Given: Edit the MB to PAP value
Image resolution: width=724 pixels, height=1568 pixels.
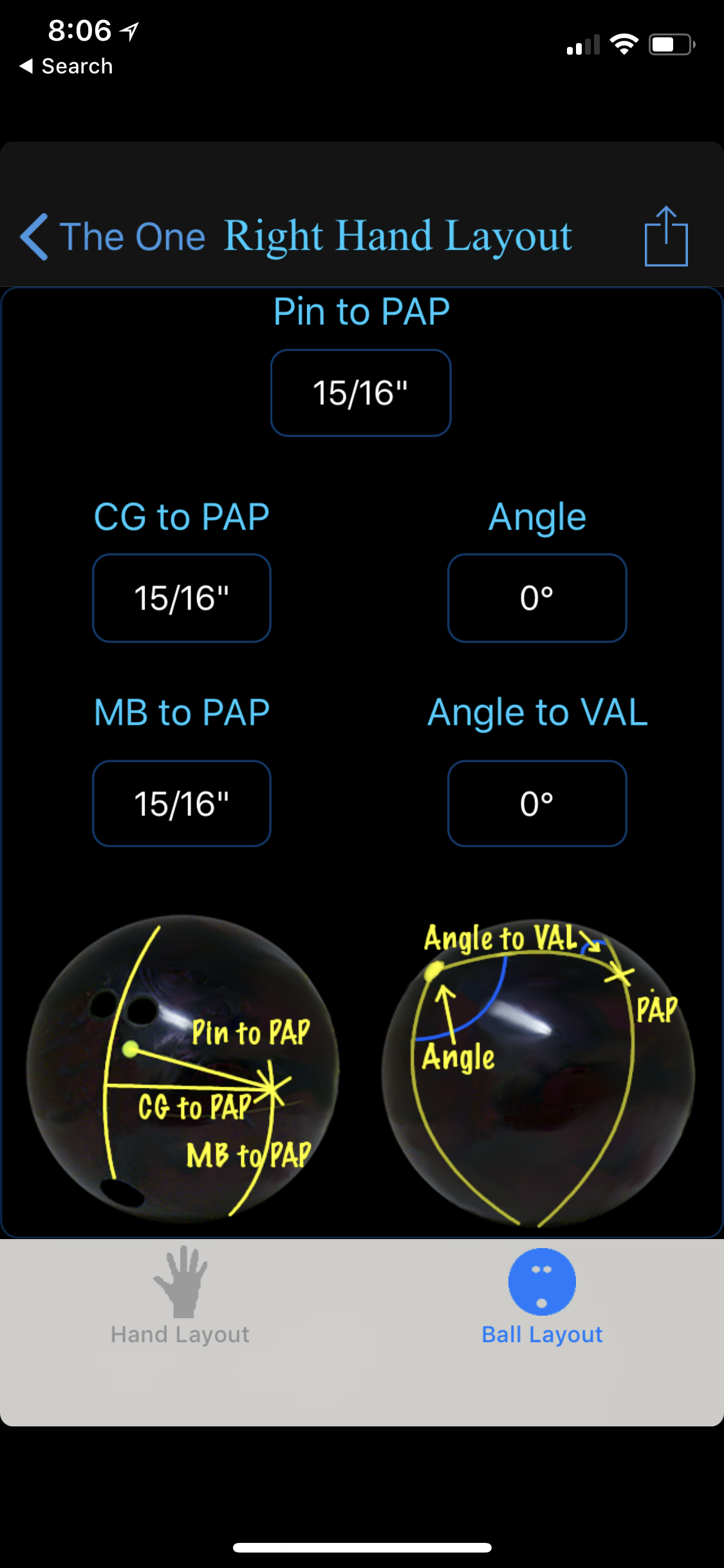Looking at the screenshot, I should point(181,803).
